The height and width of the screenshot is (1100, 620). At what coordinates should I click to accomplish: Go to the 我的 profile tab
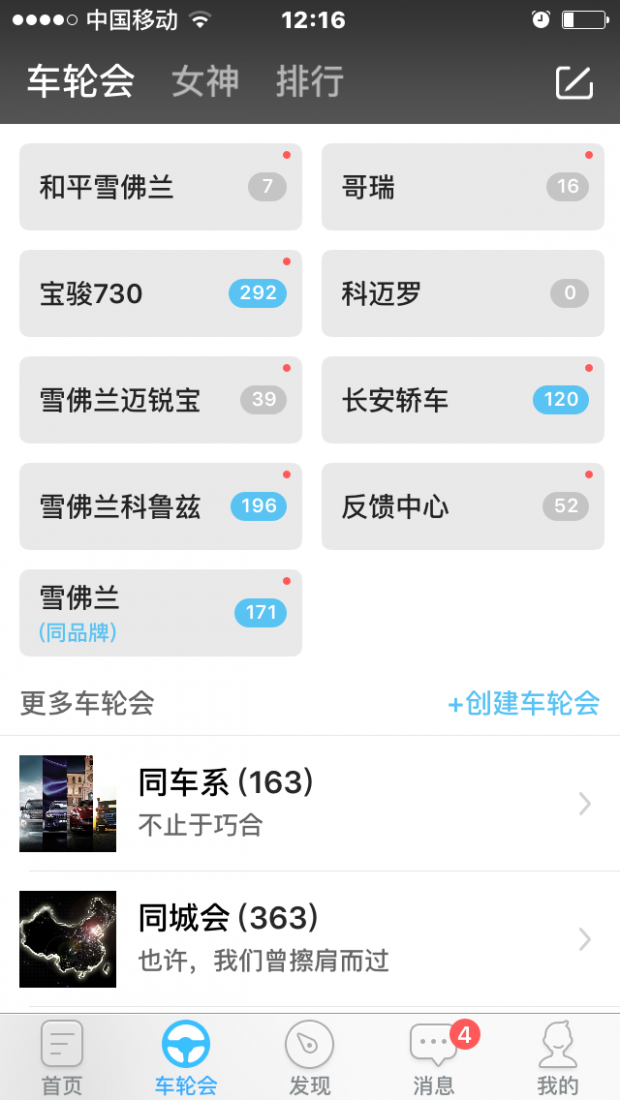pyautogui.click(x=557, y=1058)
